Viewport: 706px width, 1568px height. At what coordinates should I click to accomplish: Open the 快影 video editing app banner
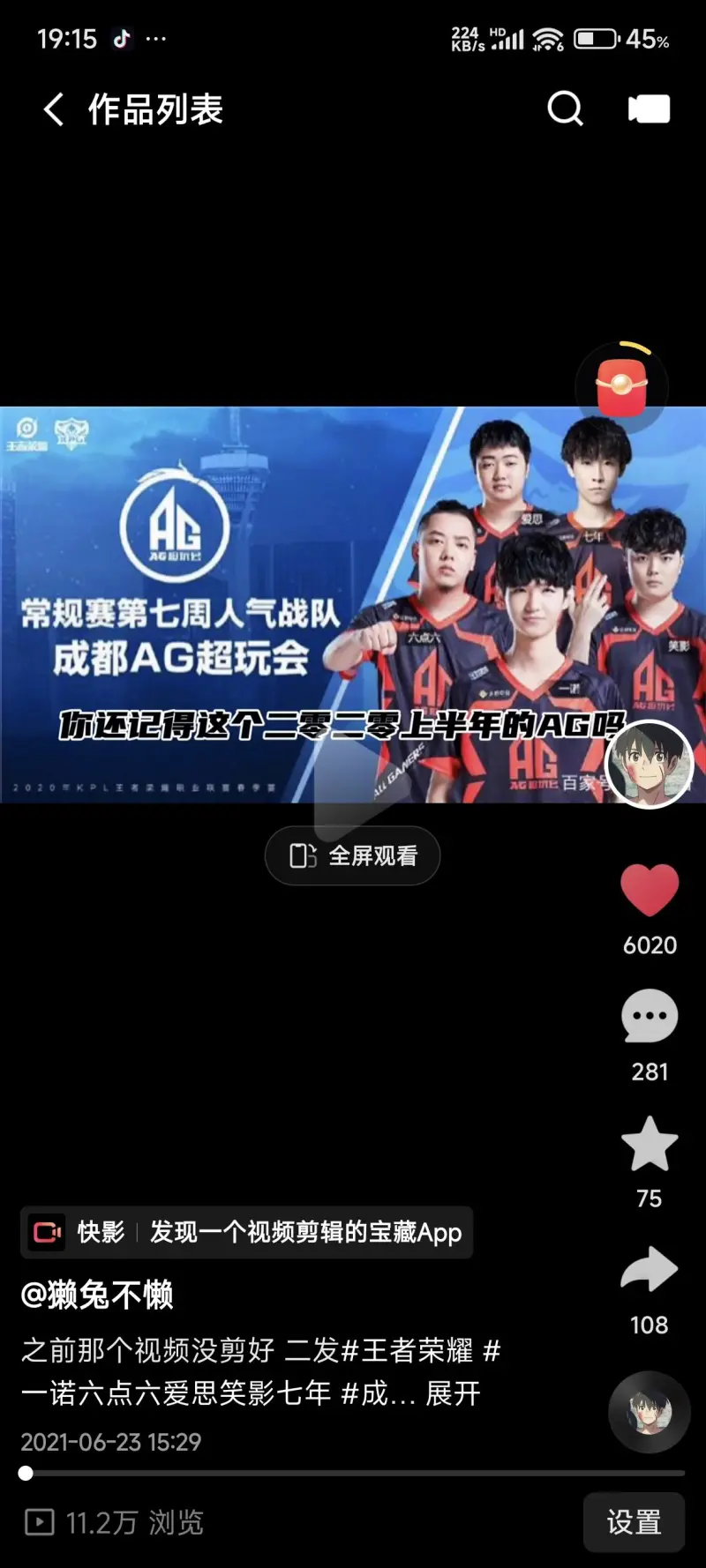click(x=247, y=1232)
